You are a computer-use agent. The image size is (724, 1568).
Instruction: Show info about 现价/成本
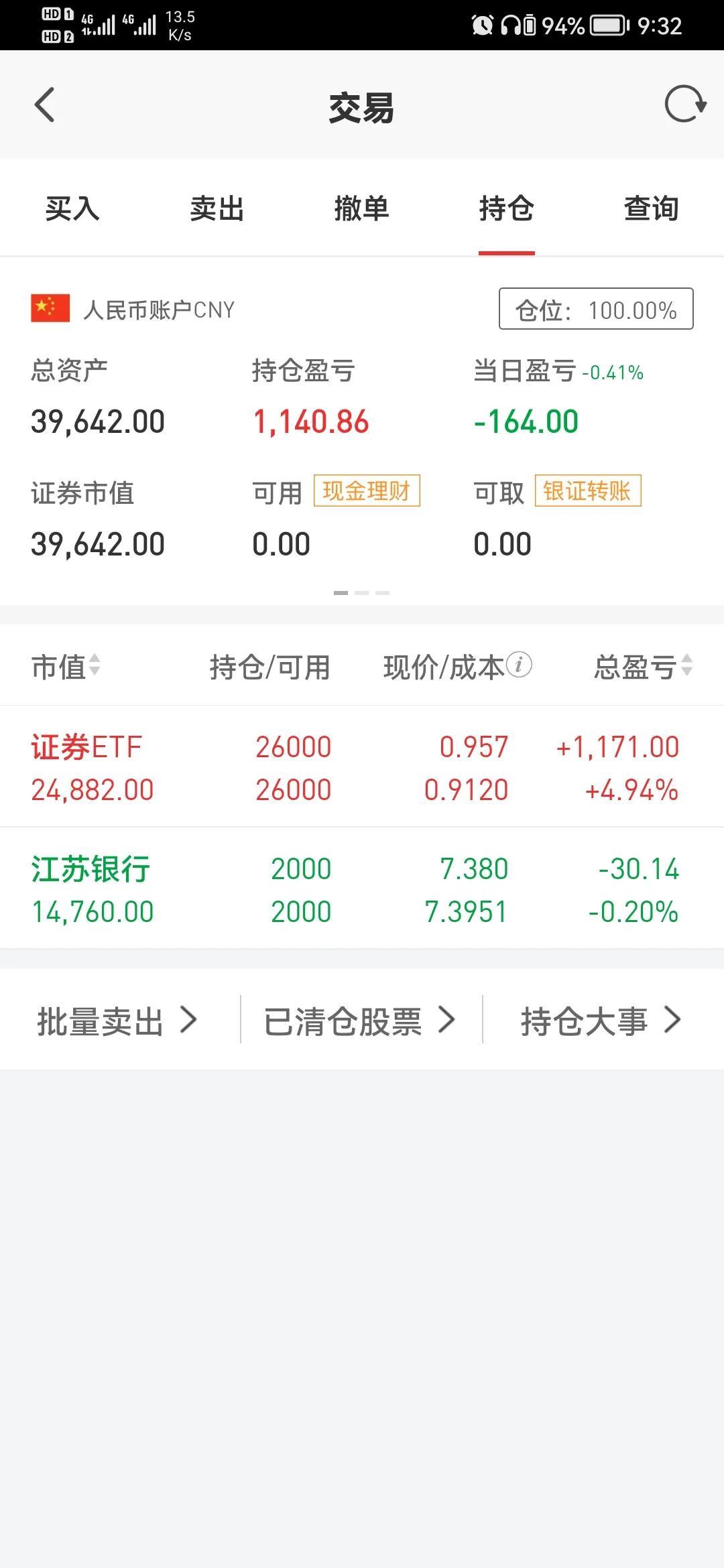coord(520,665)
